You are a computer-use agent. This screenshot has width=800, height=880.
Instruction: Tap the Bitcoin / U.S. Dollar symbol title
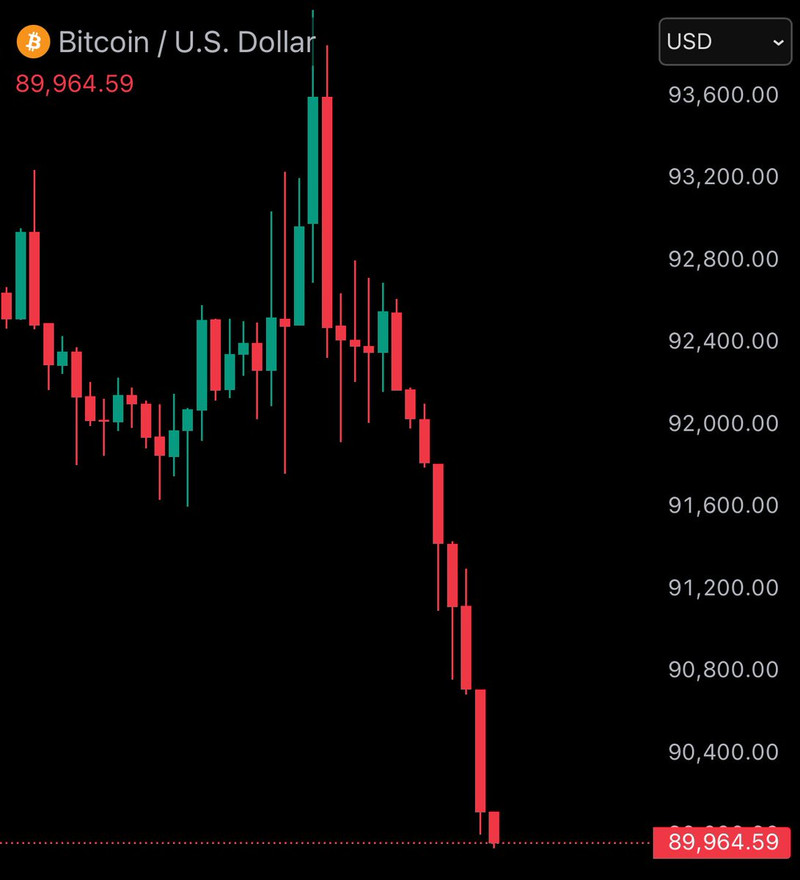tap(186, 42)
